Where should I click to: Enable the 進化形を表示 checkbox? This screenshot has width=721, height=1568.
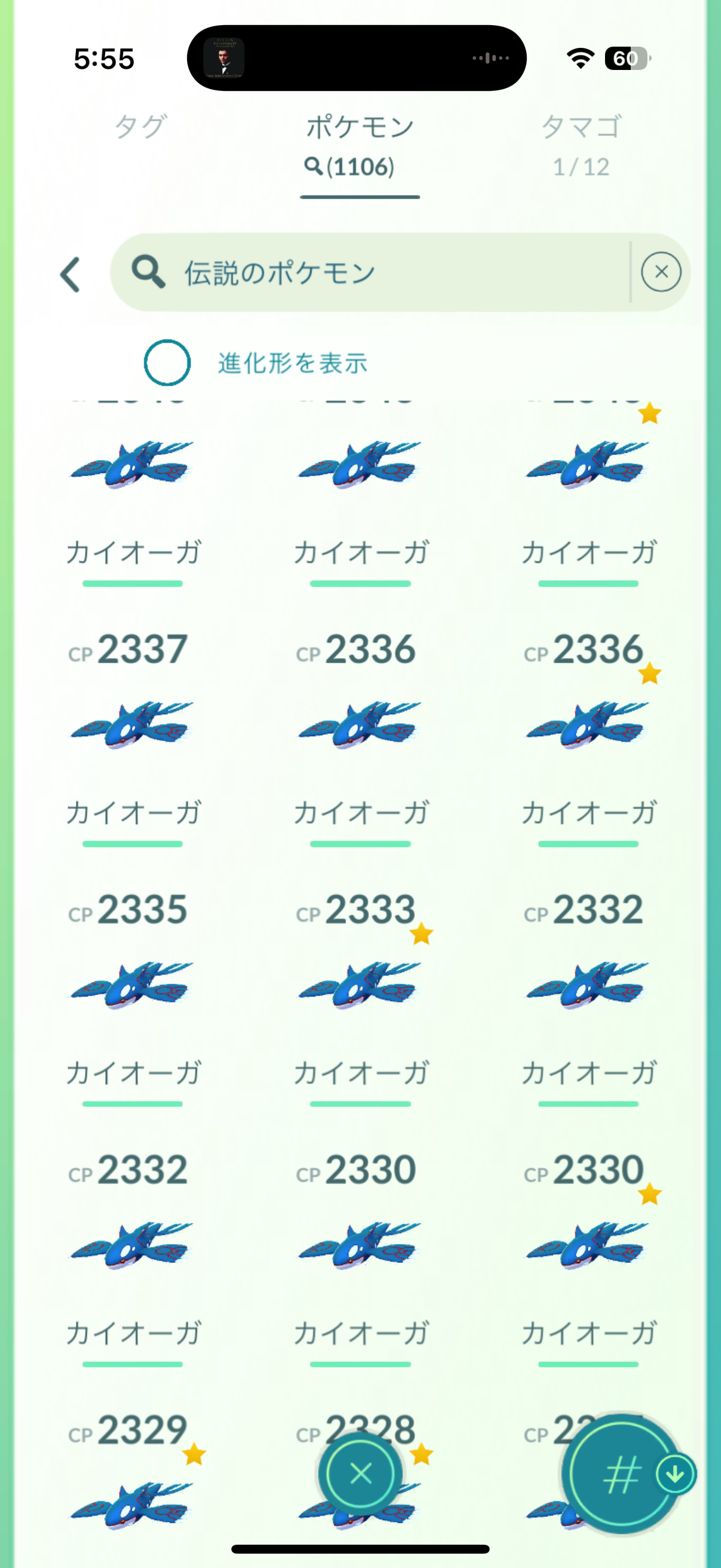pos(167,363)
